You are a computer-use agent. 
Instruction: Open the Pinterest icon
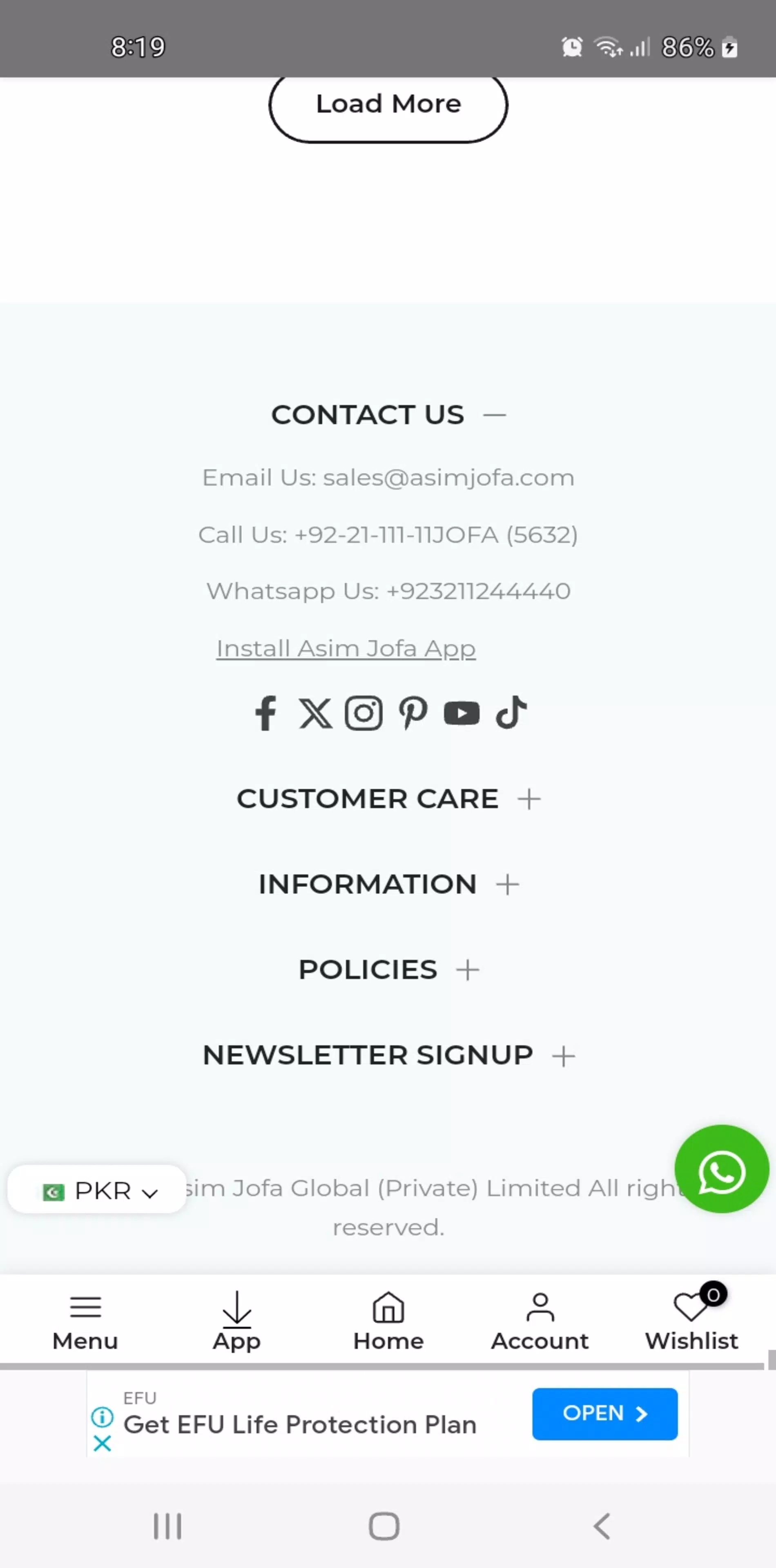pos(413,713)
